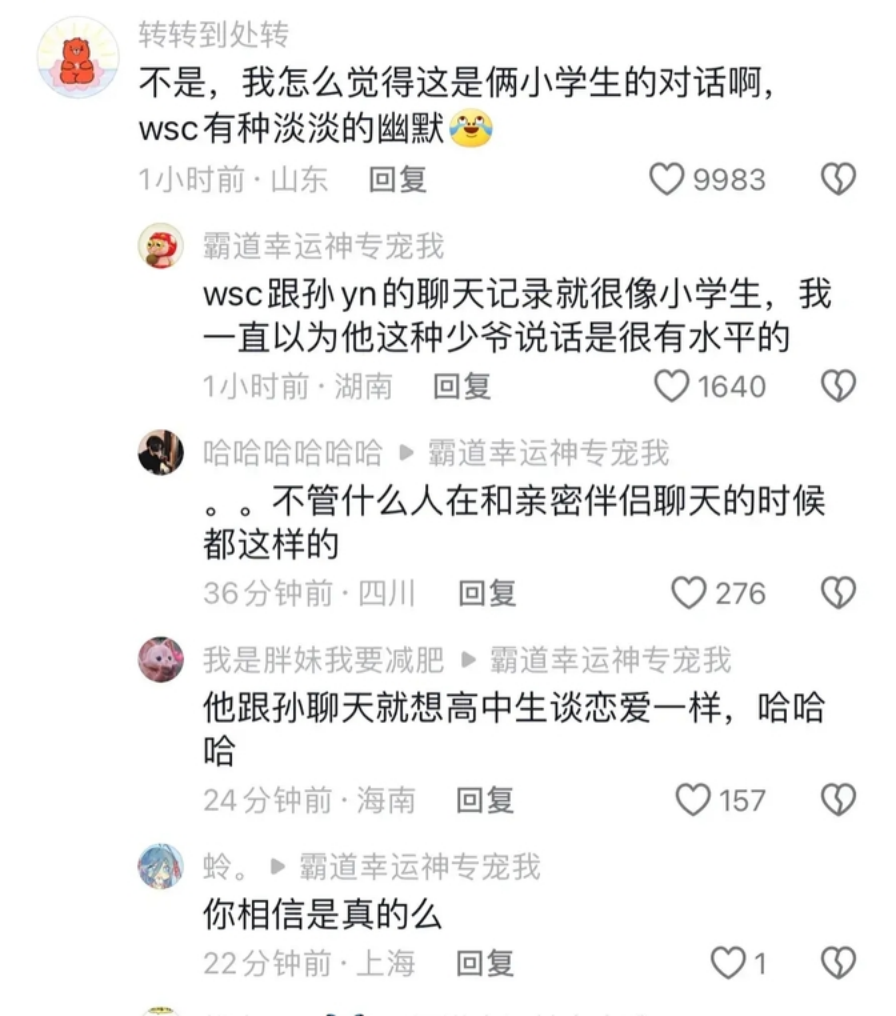Screen dimensions: 896x1016
Task: Like 哈哈哈哈哈哈's reply
Action: (x=688, y=593)
